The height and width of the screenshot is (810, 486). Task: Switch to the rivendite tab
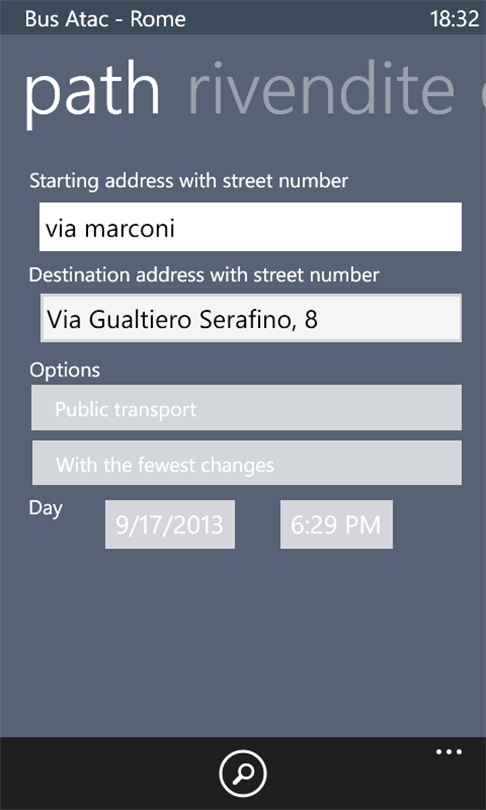pos(322,88)
